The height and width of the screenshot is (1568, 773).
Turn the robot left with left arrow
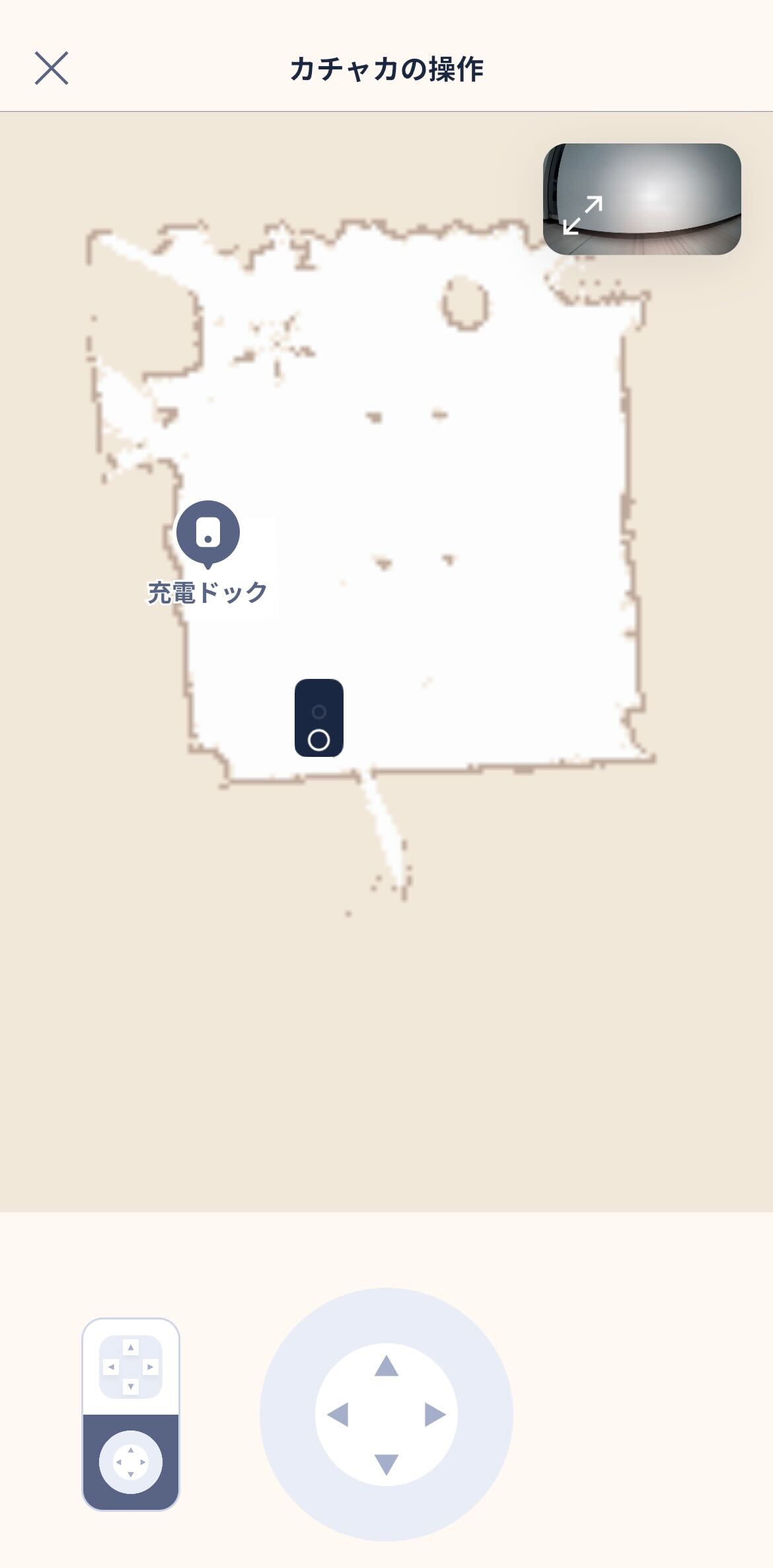pyautogui.click(x=338, y=1415)
